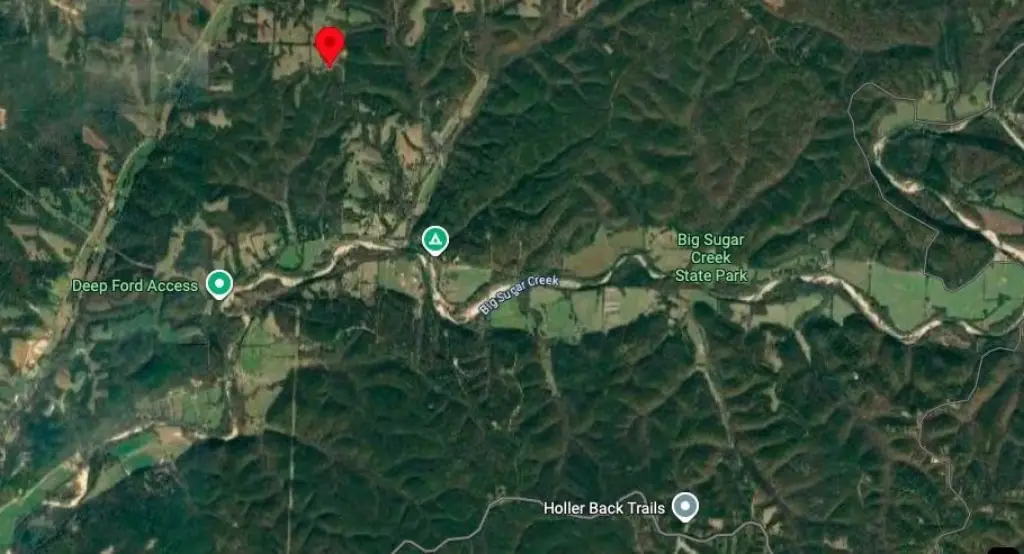1024x554 pixels.
Task: Open the Big Sugar Creek State Park label
Action: (711, 257)
